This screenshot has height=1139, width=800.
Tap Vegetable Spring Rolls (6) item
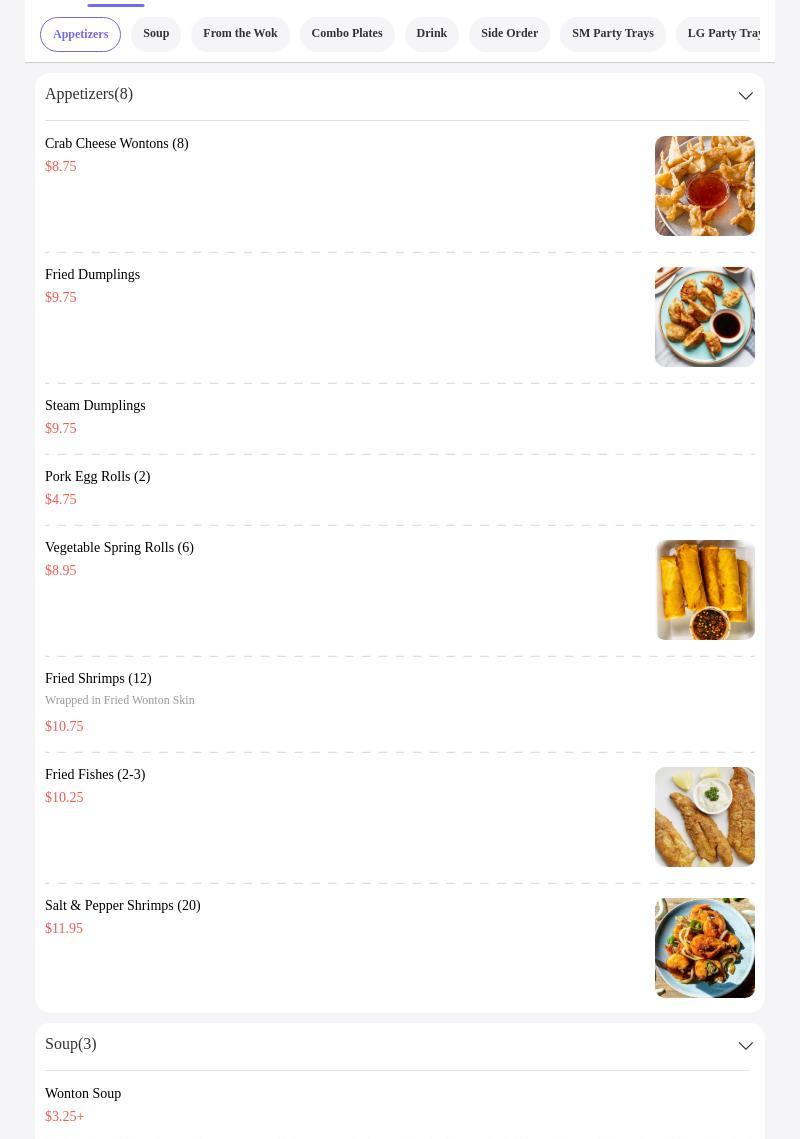(x=119, y=548)
